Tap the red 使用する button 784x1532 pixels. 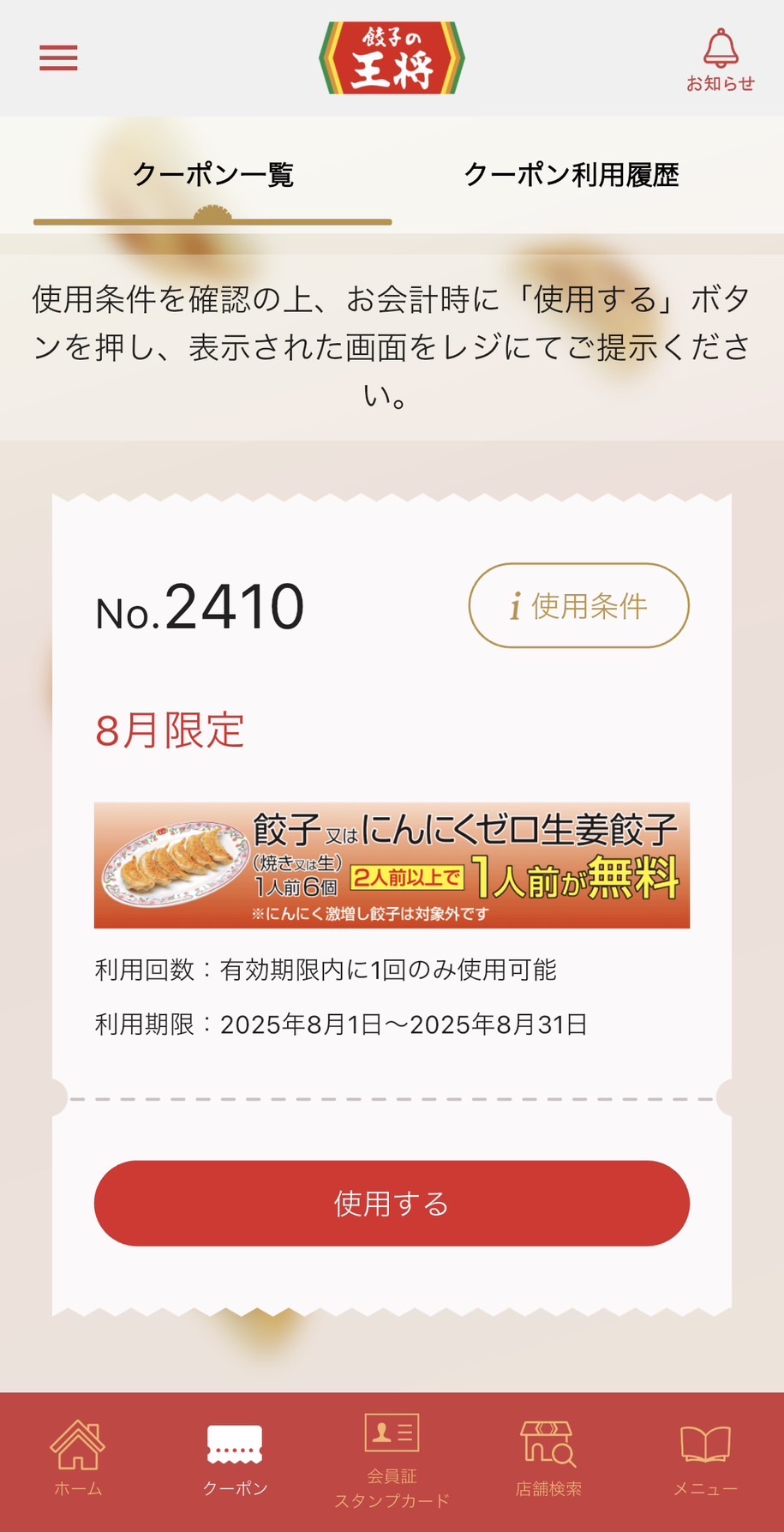tap(392, 1203)
